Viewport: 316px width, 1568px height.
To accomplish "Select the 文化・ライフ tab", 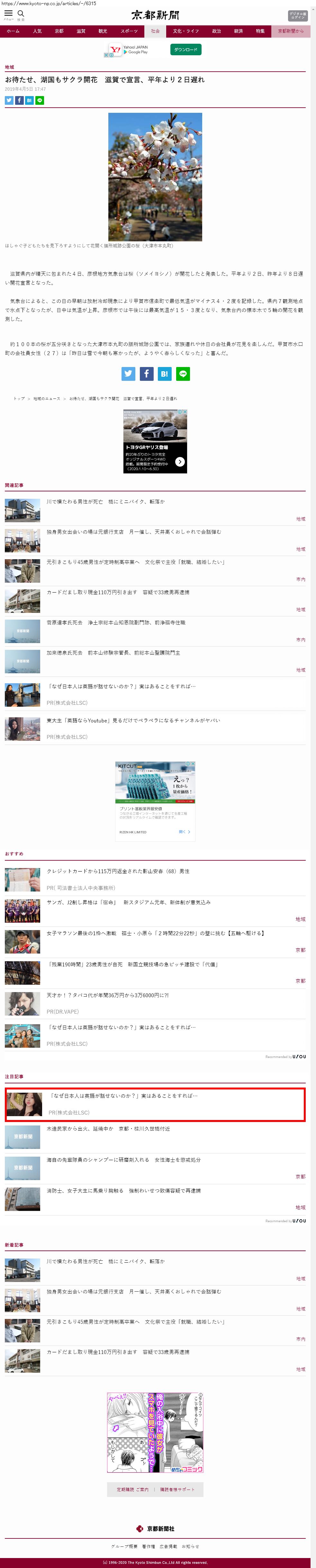I will pos(186,31).
